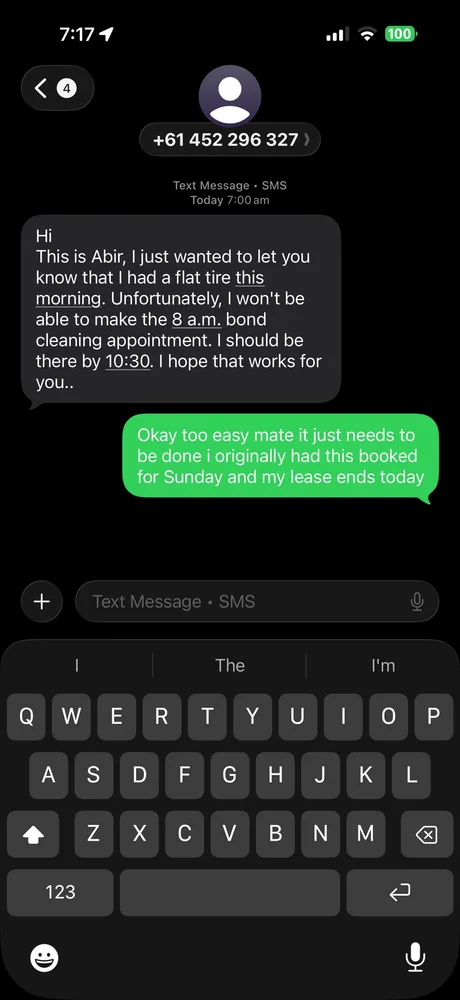
Task: Open the emoji keyboard
Action: pyautogui.click(x=44, y=957)
